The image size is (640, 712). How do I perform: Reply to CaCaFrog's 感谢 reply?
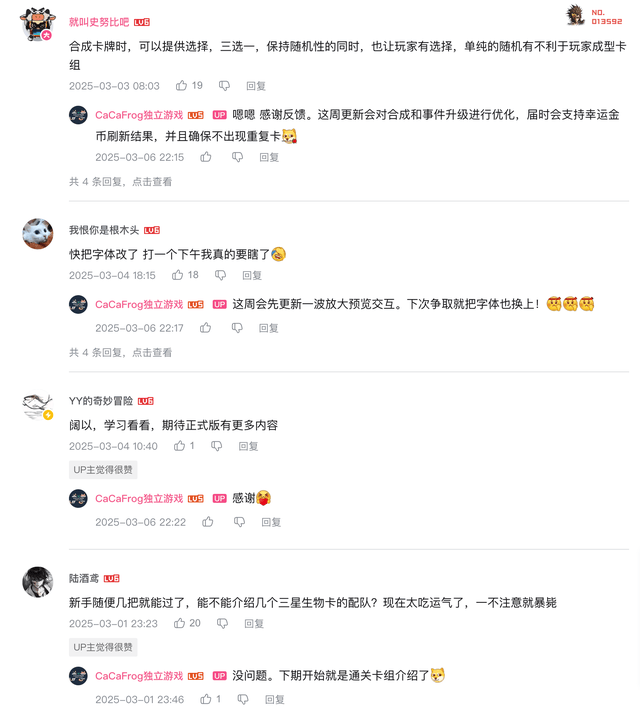[270, 522]
